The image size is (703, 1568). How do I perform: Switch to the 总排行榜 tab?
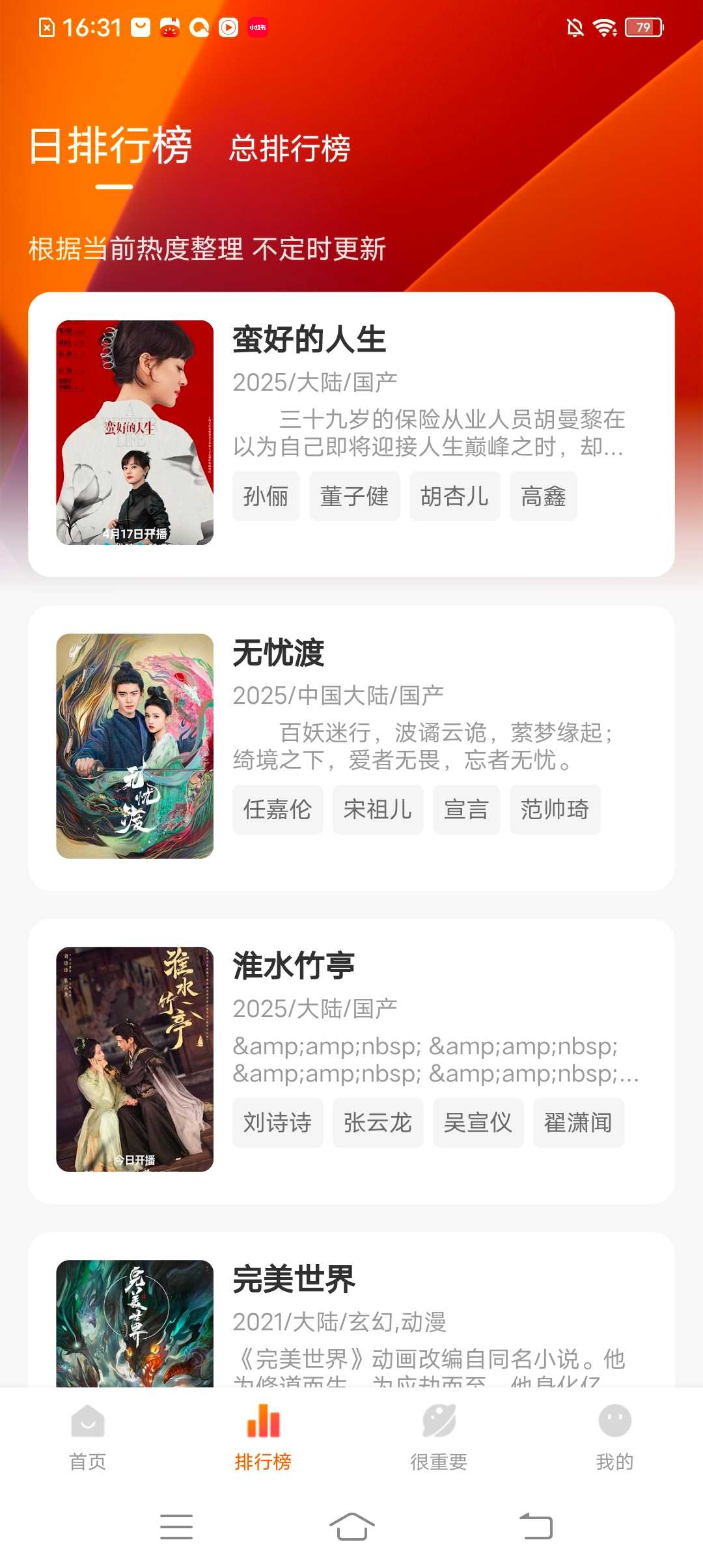tap(290, 148)
